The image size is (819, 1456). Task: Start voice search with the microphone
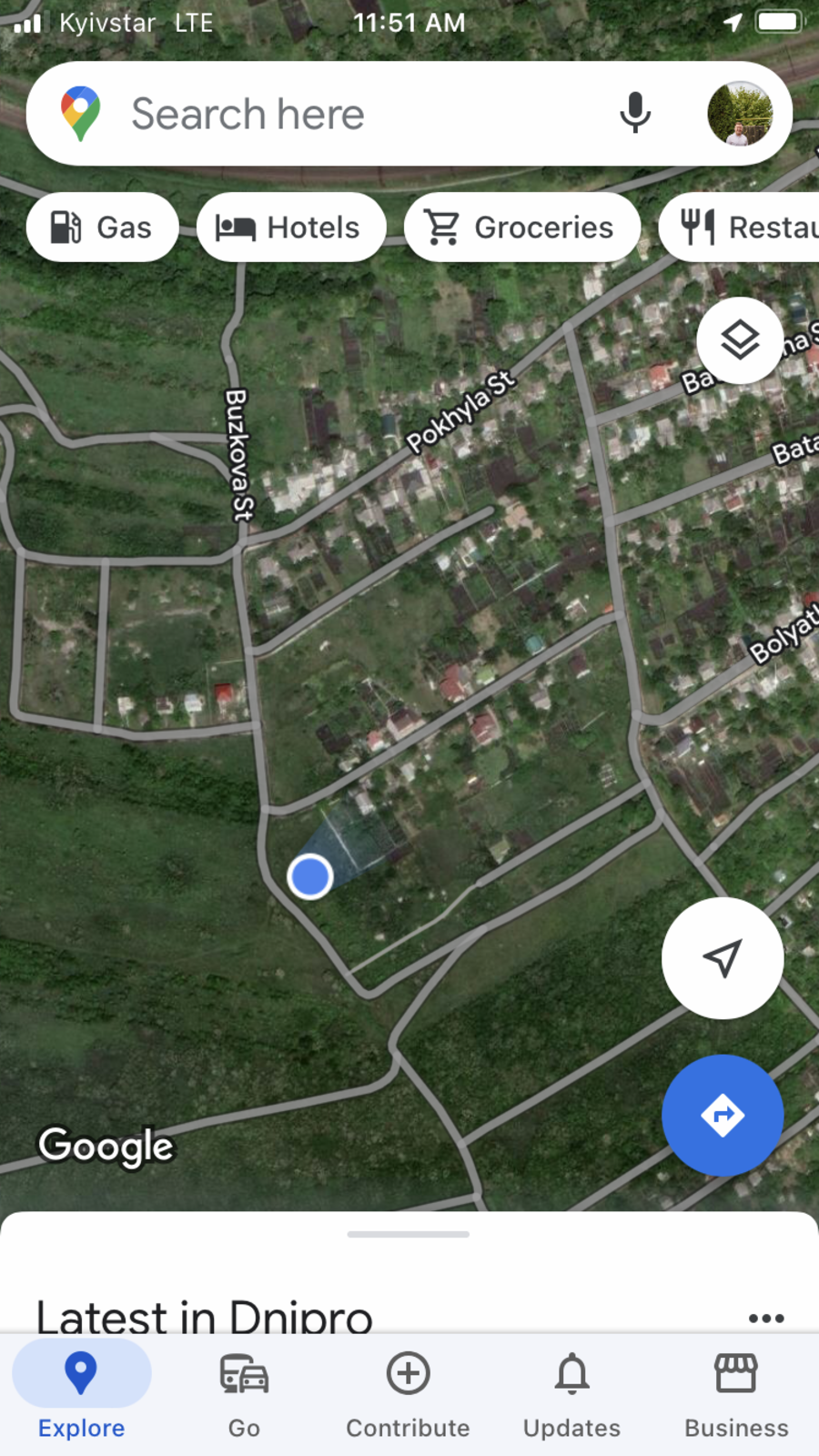[634, 114]
